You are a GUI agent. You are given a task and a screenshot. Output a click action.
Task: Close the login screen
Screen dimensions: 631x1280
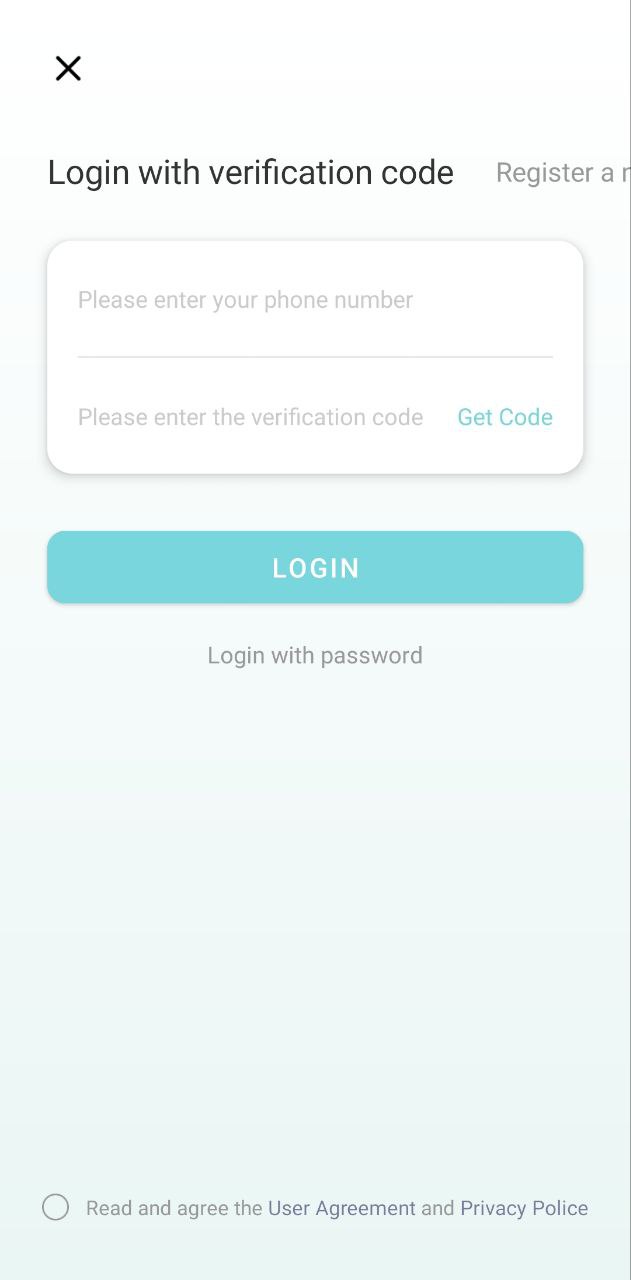[68, 69]
